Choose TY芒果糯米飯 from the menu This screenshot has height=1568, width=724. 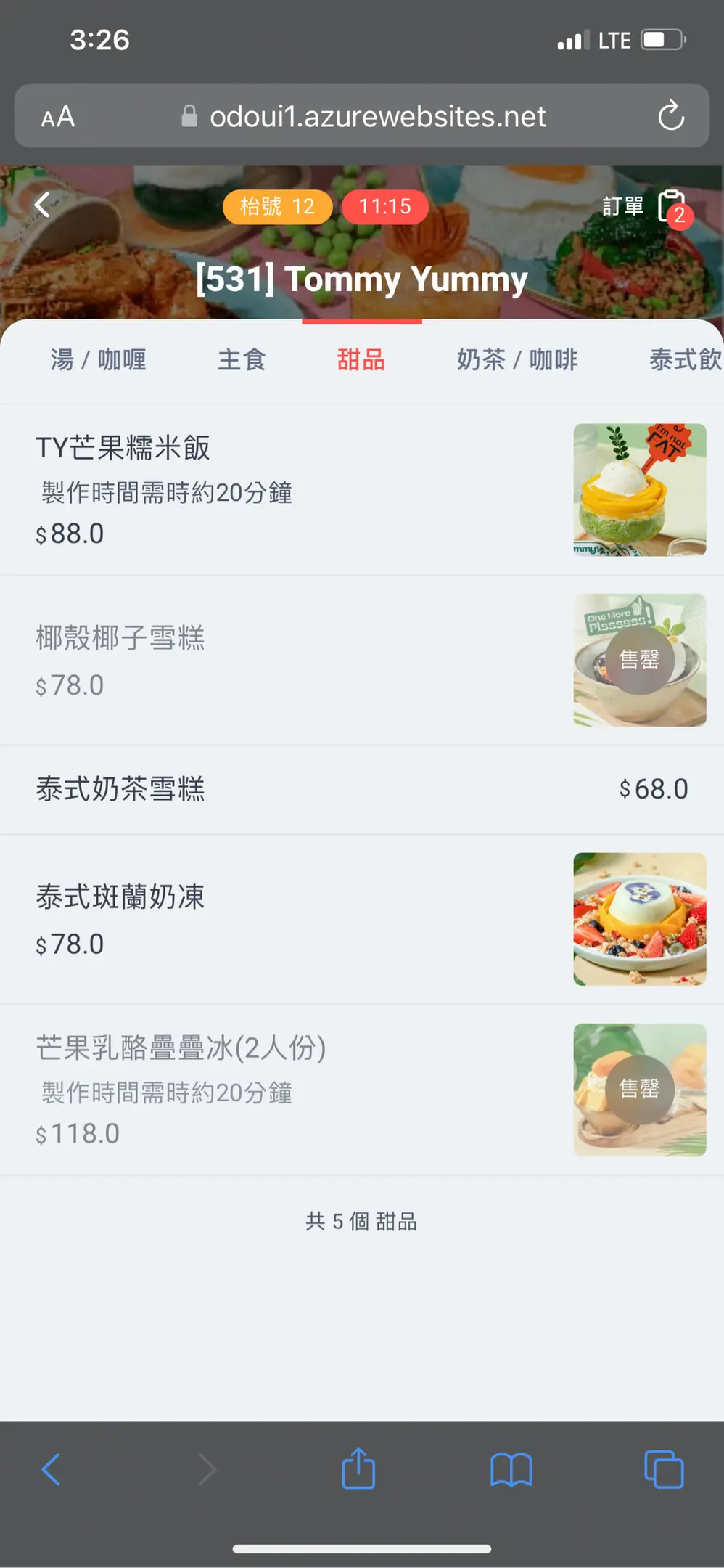click(290, 490)
